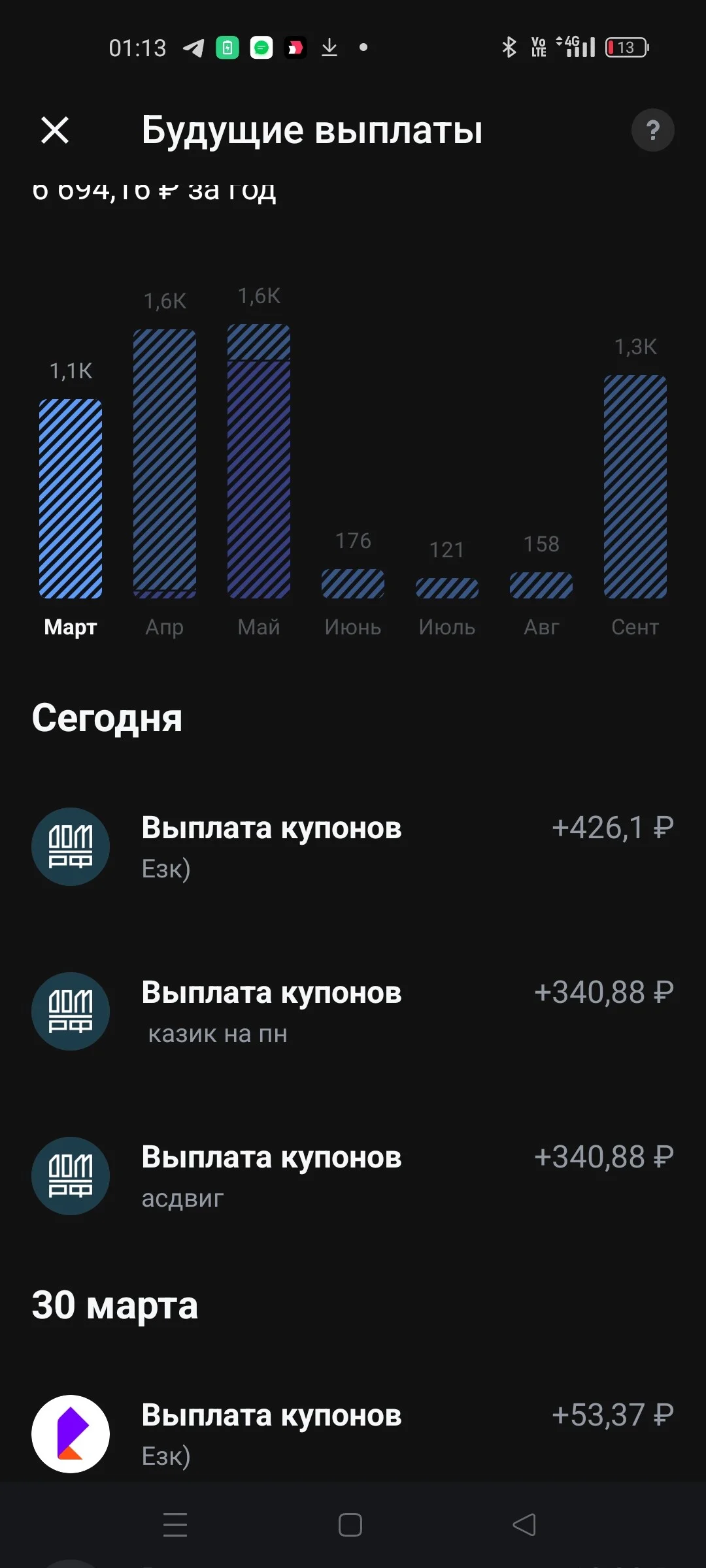Open the +53,37 ₽ coupon payout
Screen dimensions: 706x1568
[x=353, y=1434]
